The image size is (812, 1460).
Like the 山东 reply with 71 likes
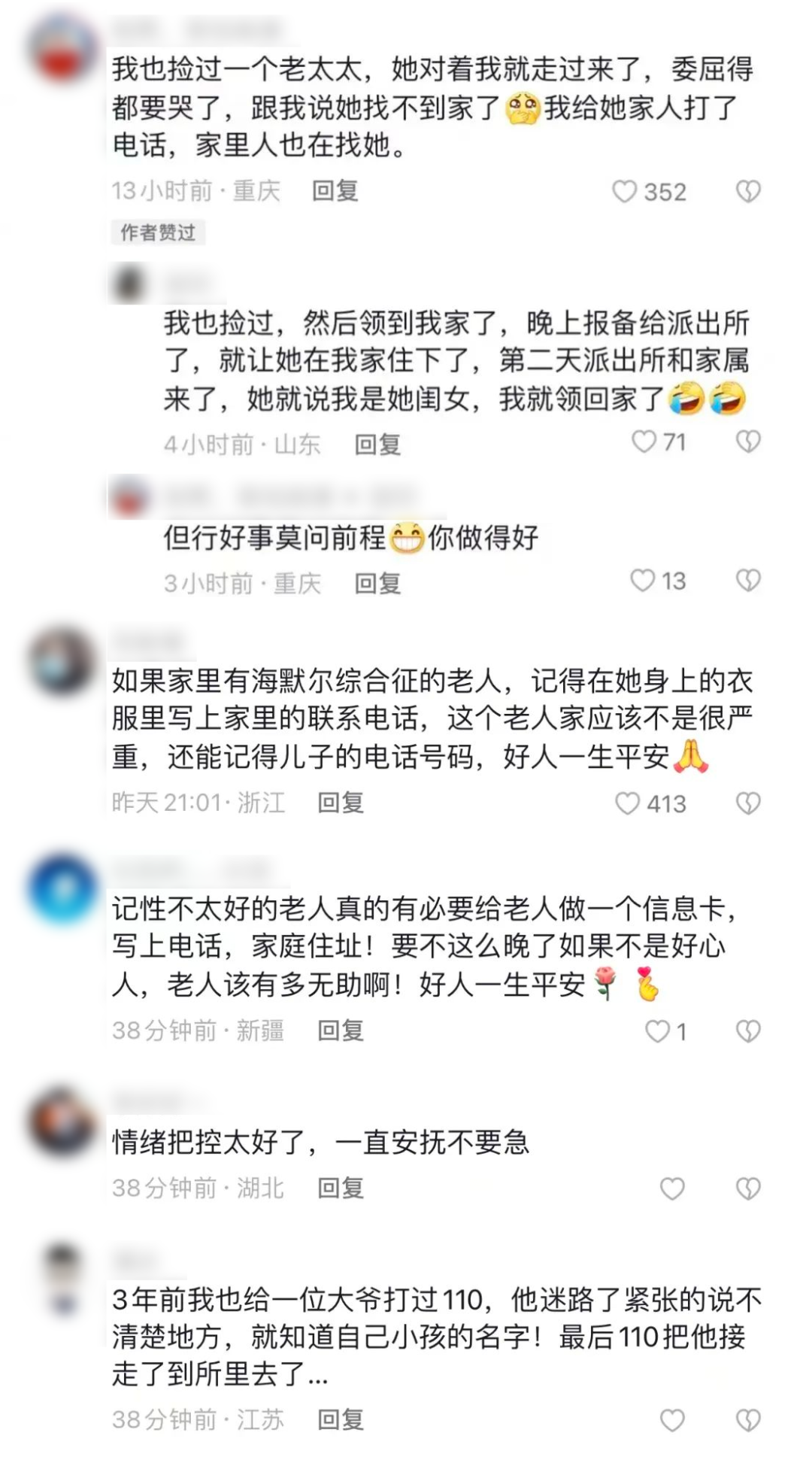coord(644,442)
